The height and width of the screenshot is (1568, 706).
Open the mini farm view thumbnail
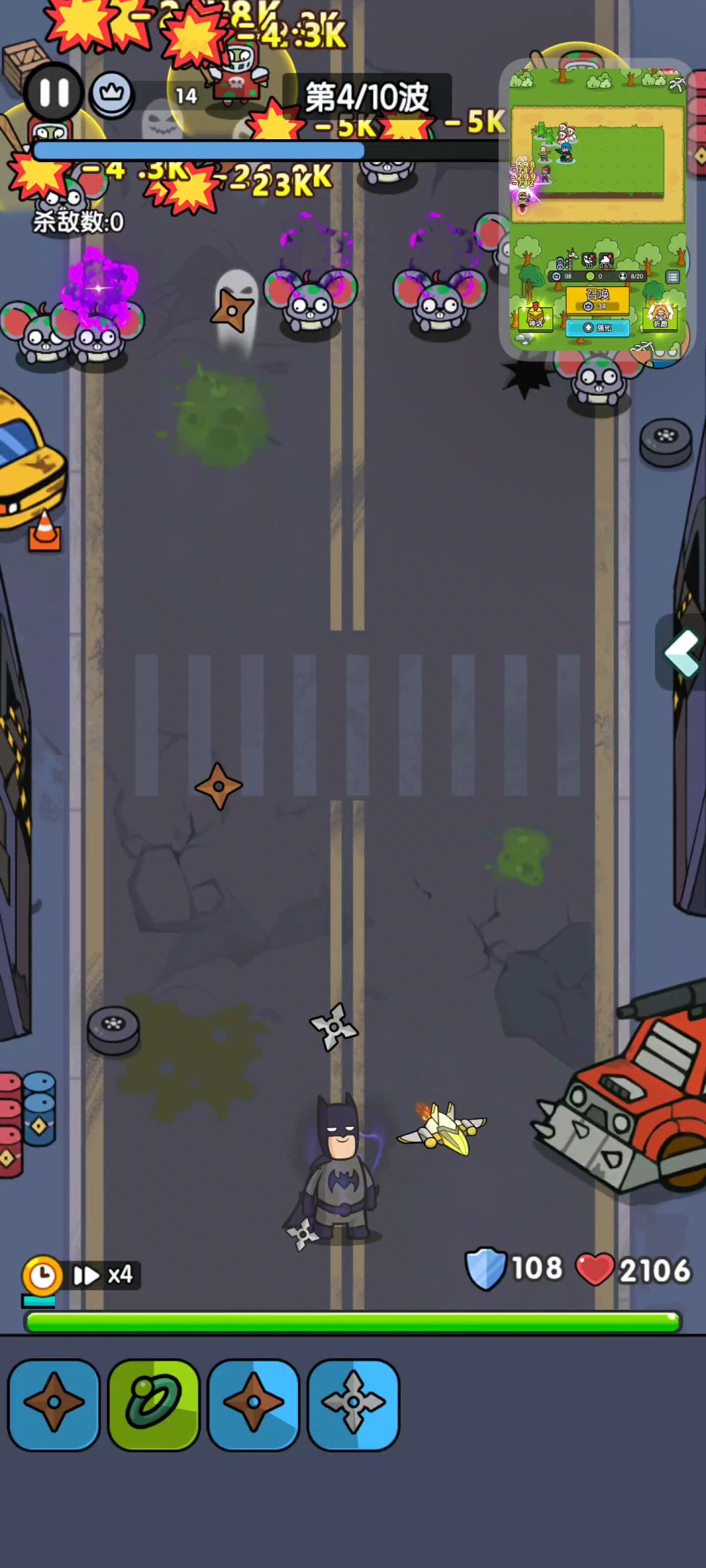click(597, 209)
